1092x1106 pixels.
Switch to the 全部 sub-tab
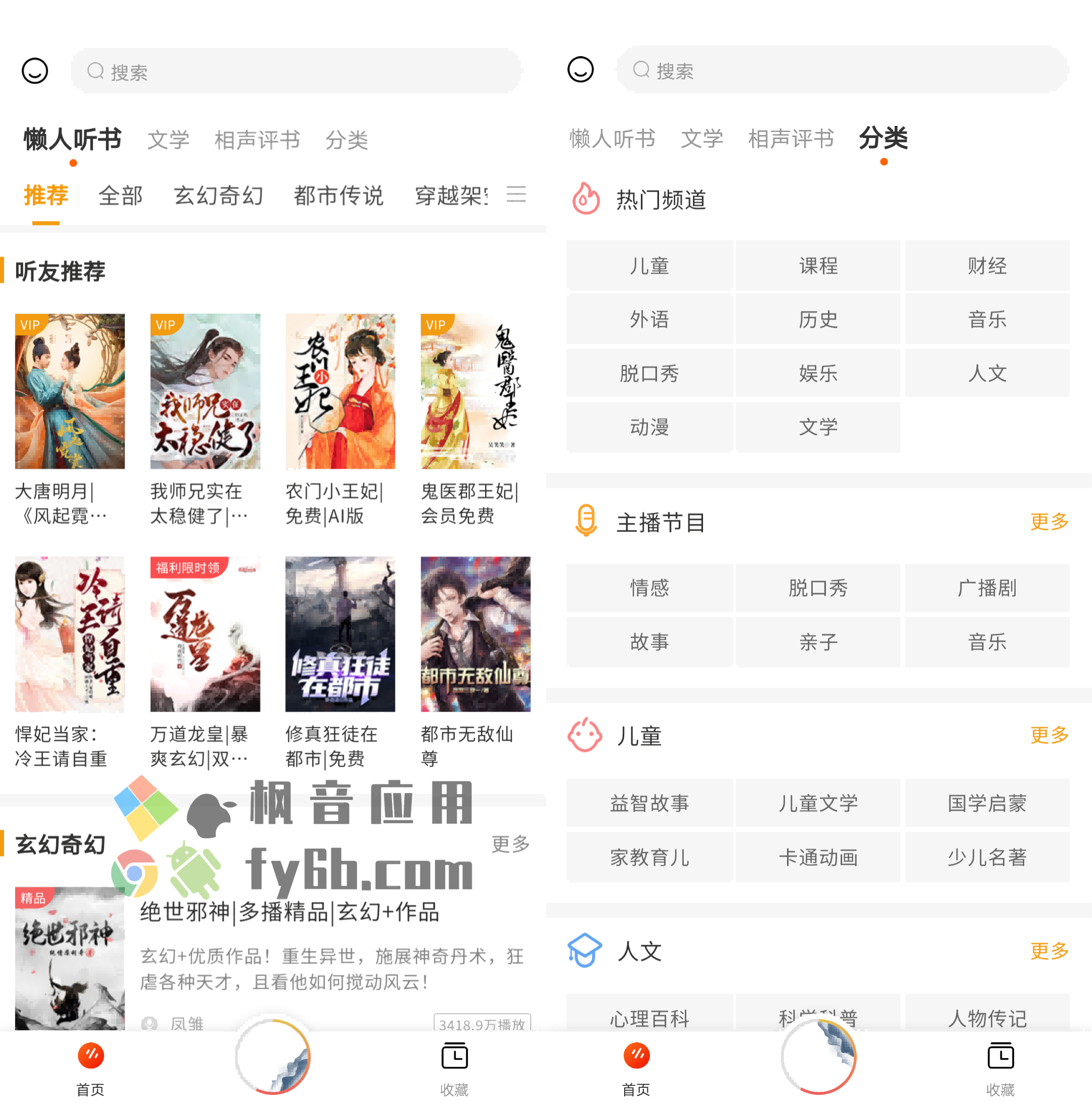120,196
